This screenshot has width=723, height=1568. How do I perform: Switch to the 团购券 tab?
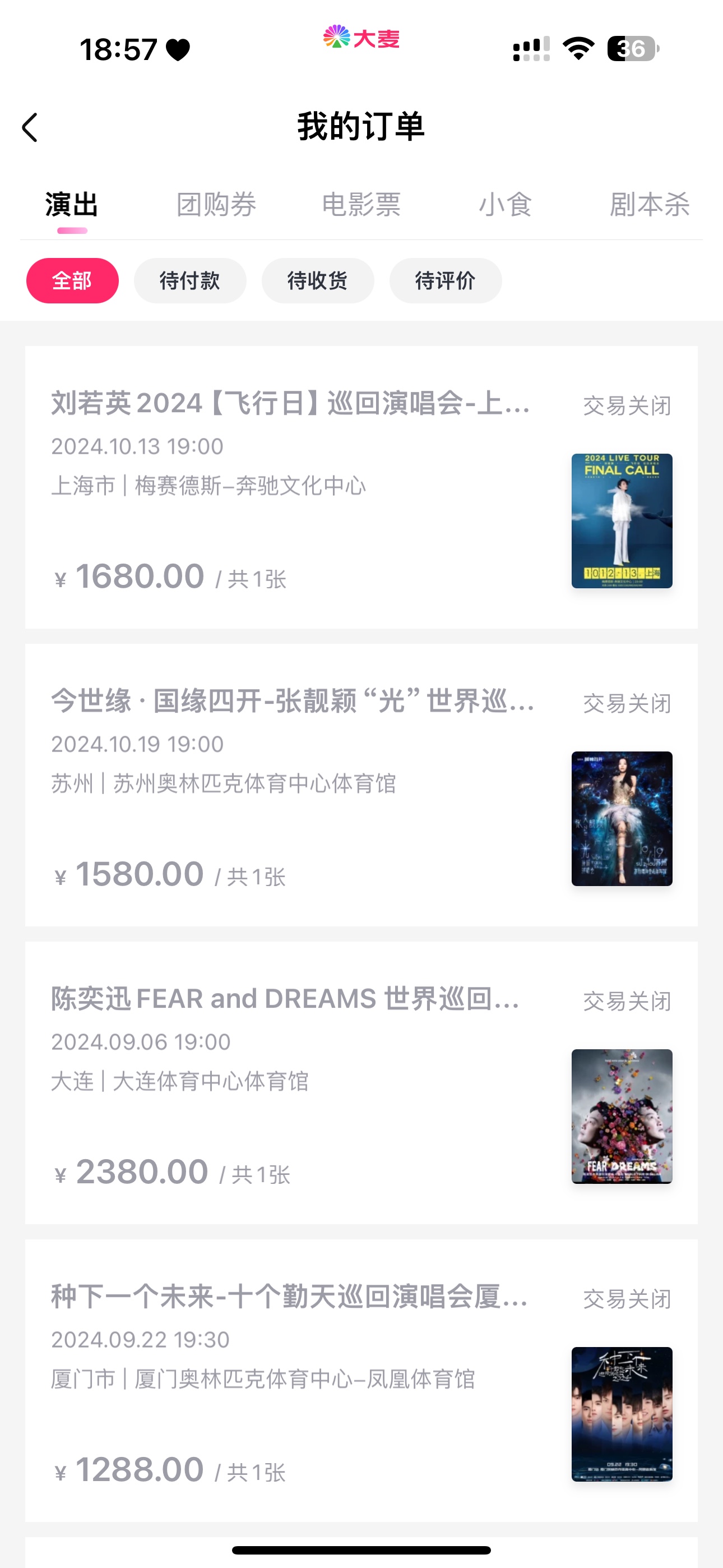click(216, 205)
